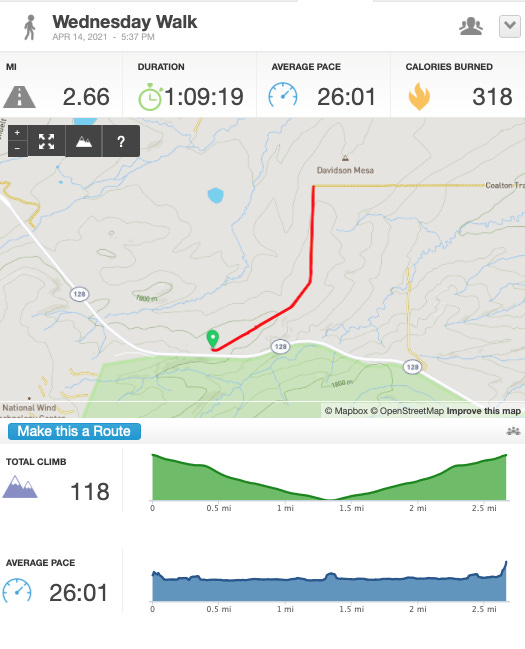
Task: Open the Mapbox attribution link
Action: 347,411
